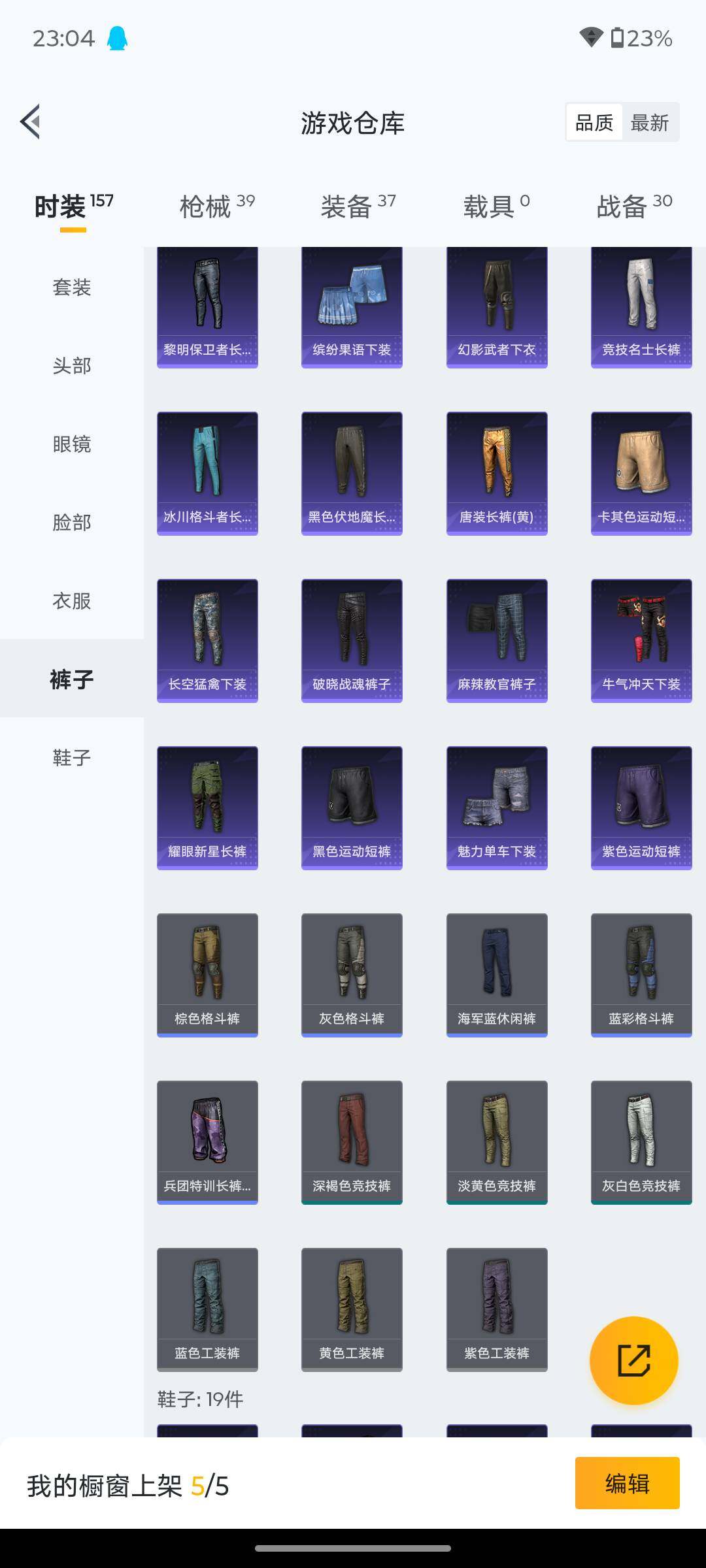Select 套装 in the side menu
Image resolution: width=706 pixels, height=1568 pixels.
[72, 287]
